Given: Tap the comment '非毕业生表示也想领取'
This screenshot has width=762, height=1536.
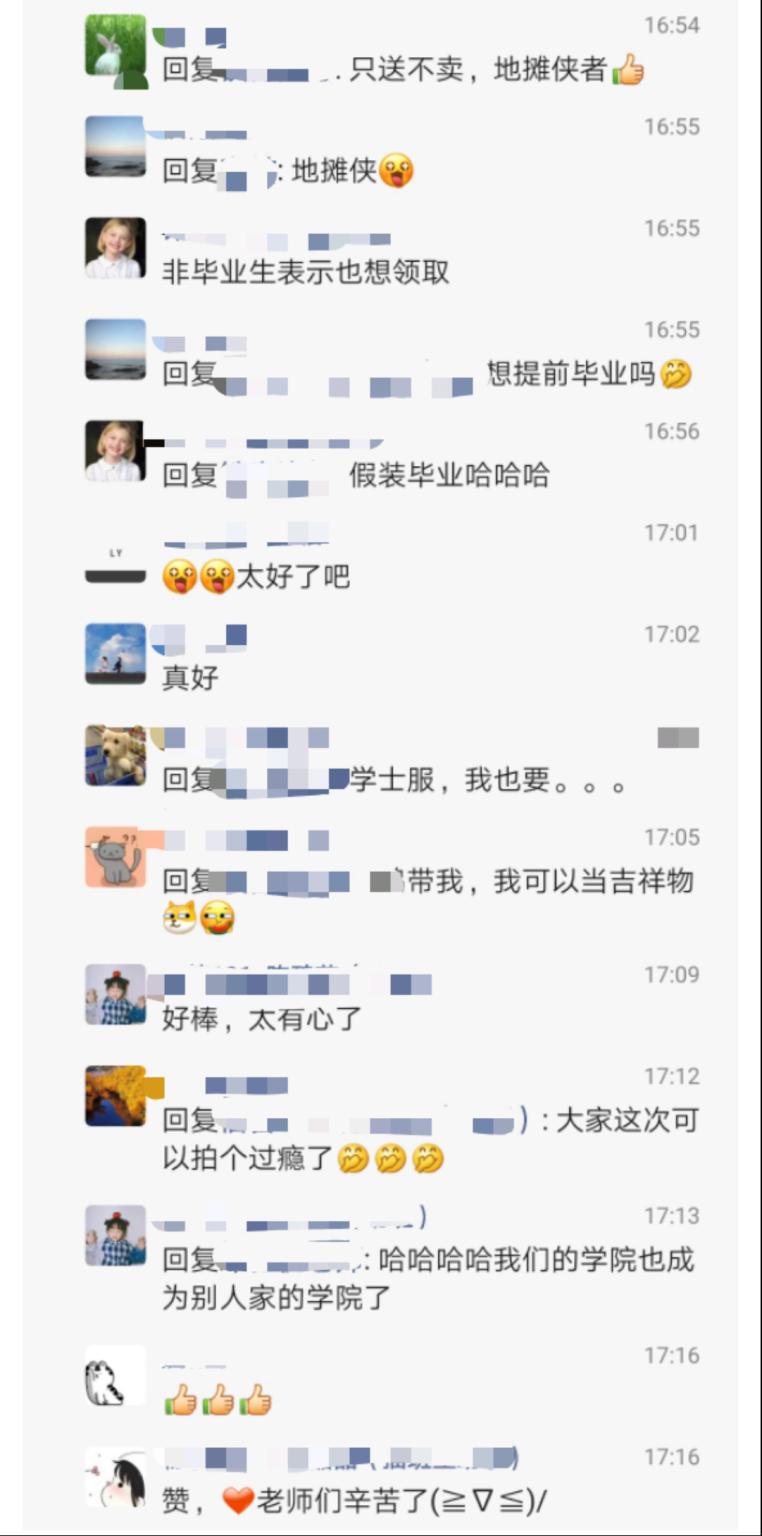Looking at the screenshot, I should [x=306, y=273].
